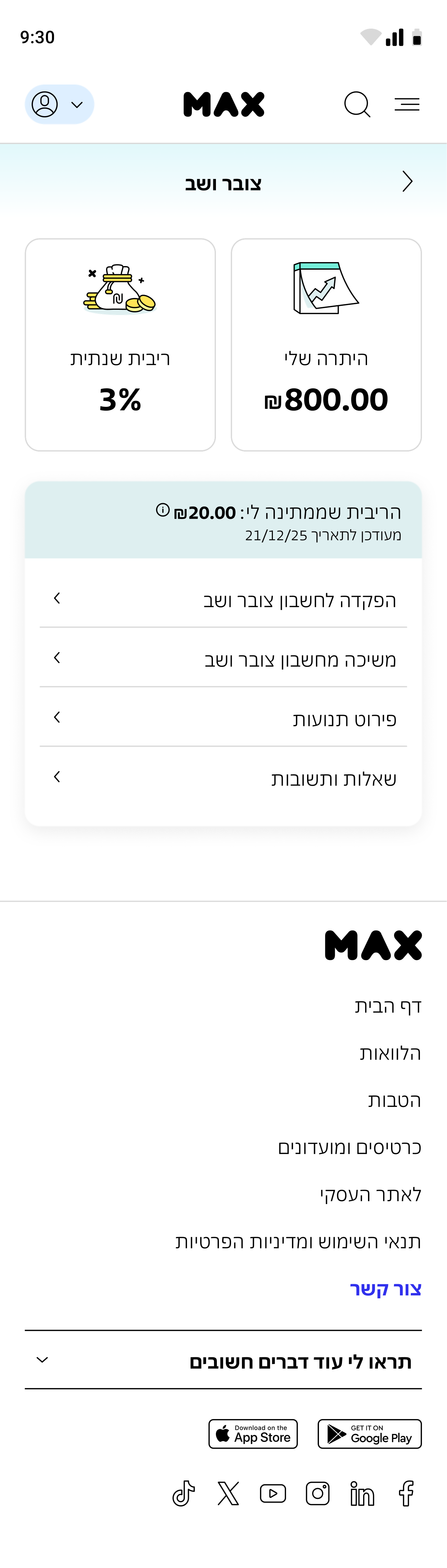This screenshot has height=1568, width=447.
Task: Open כרטיסים ומועדונים link
Action: [350, 1147]
